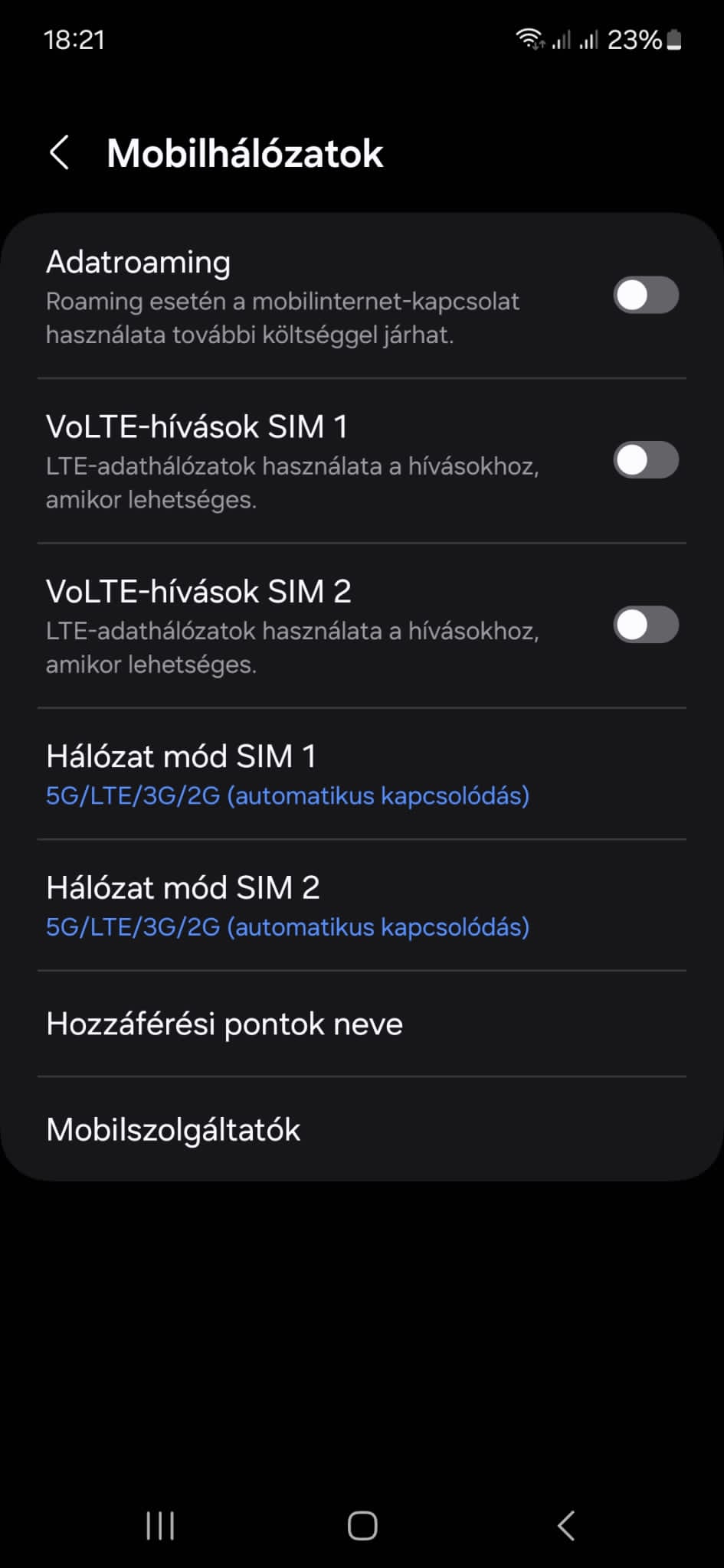Go back from Mobilhálózatok screen
Screen dimensions: 724x1568
(x=60, y=152)
